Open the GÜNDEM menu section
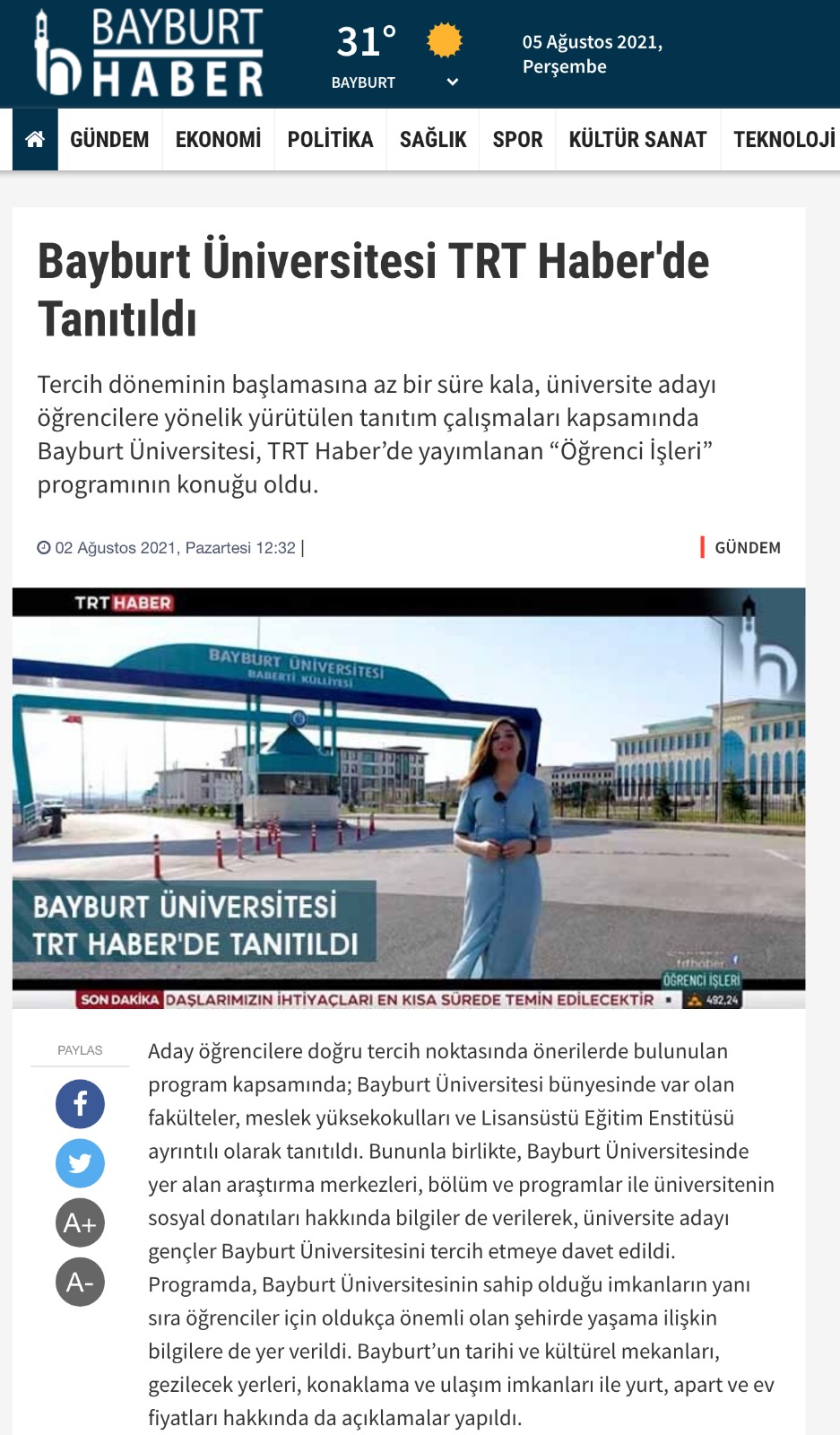Screen dimensions: 840x1435 [x=109, y=139]
